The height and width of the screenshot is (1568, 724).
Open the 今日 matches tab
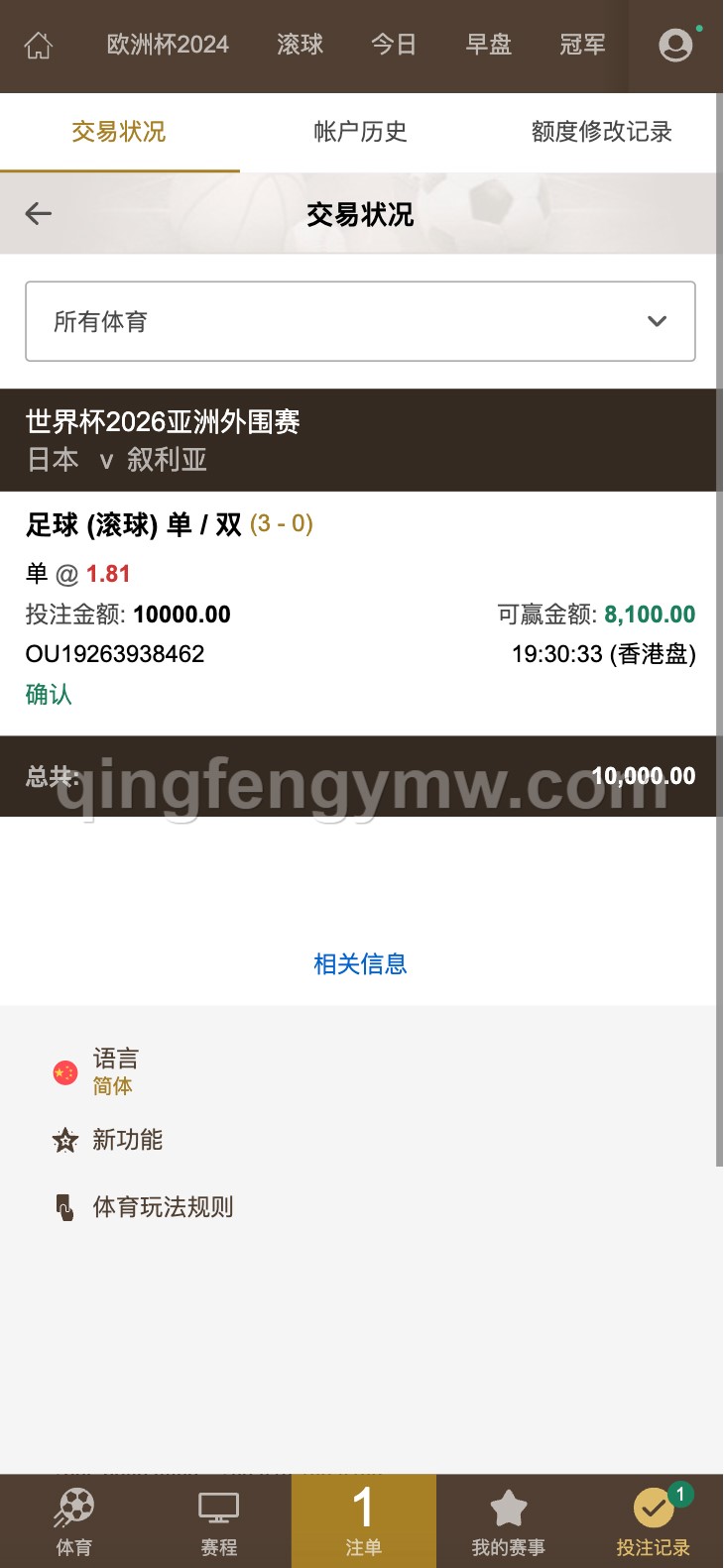394,46
